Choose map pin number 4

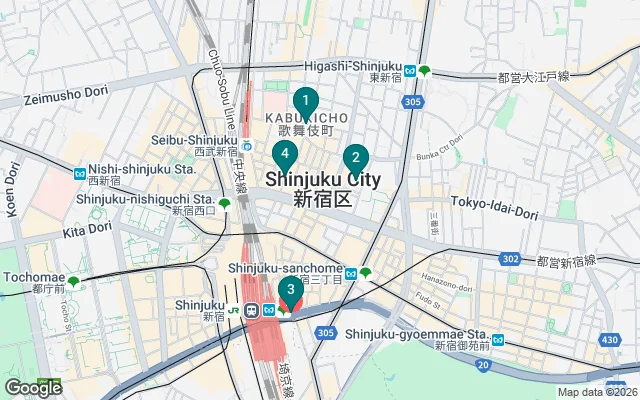point(285,155)
